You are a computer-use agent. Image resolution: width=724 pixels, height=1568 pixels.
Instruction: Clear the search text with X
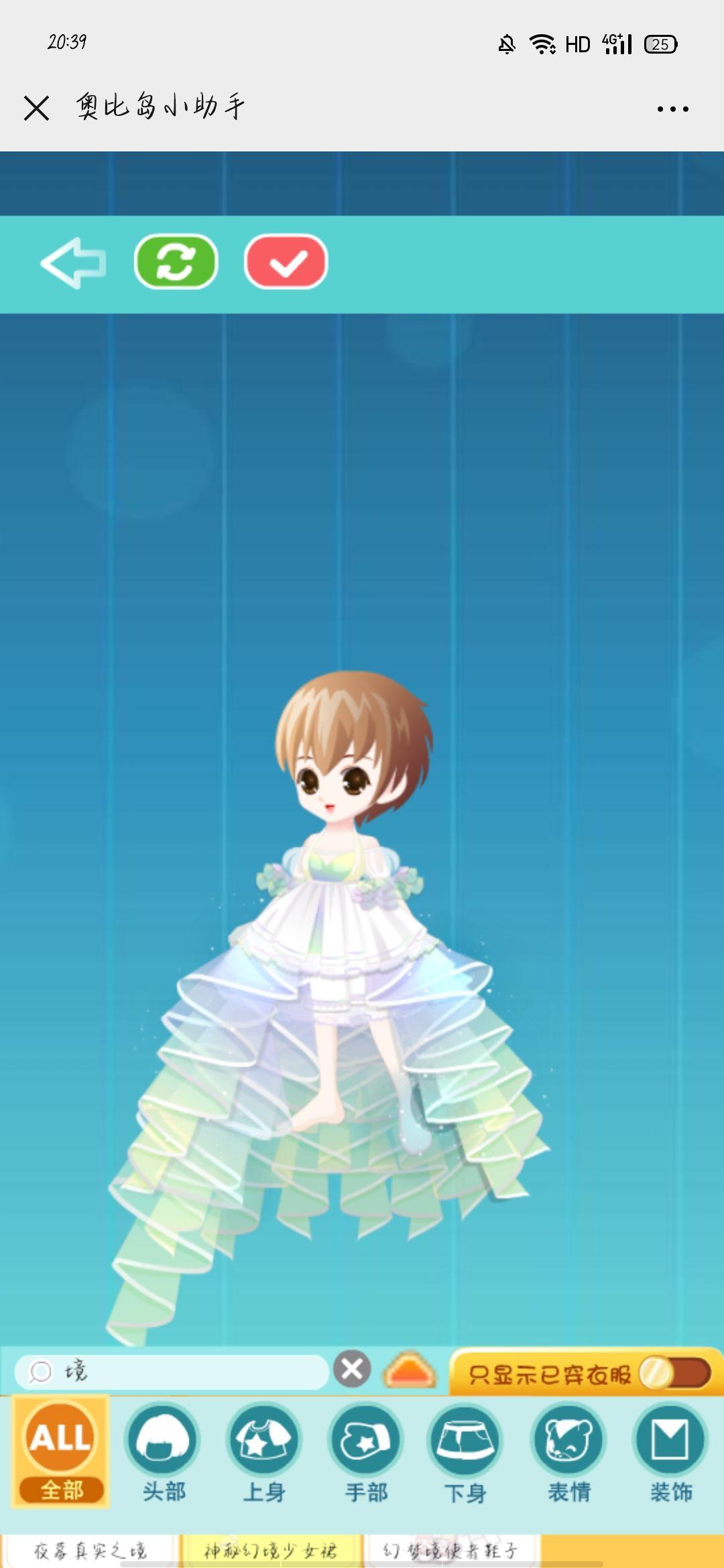353,1369
